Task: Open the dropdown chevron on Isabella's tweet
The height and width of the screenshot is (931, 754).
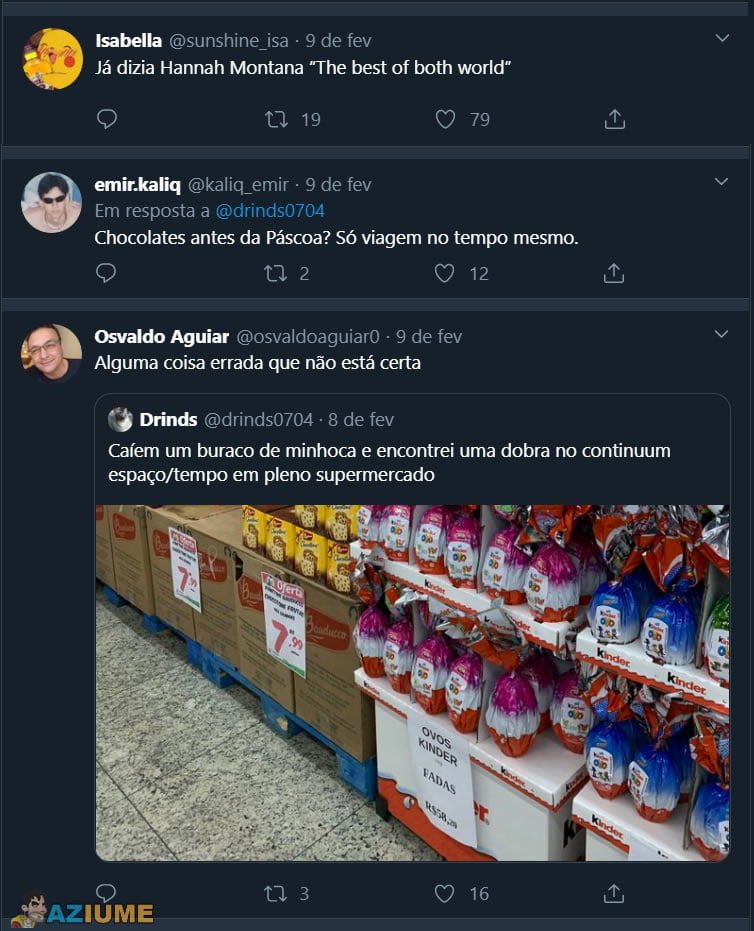Action: point(722,38)
